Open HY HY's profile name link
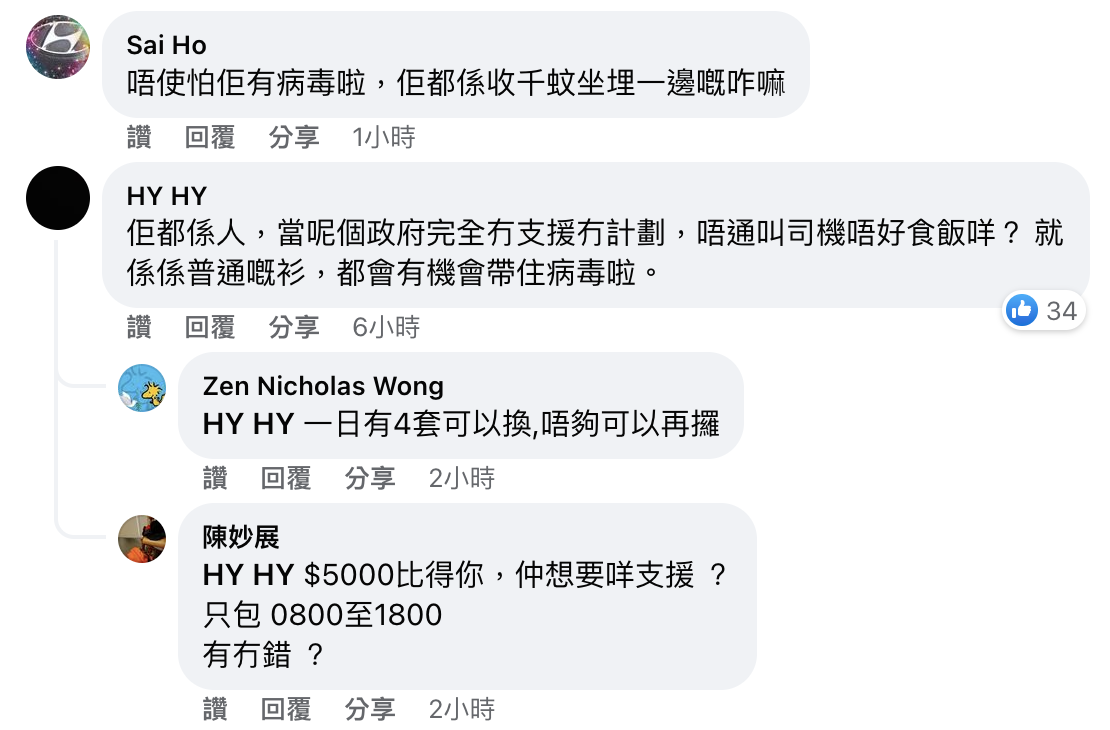Viewport: 1110px width, 730px height. click(x=167, y=196)
